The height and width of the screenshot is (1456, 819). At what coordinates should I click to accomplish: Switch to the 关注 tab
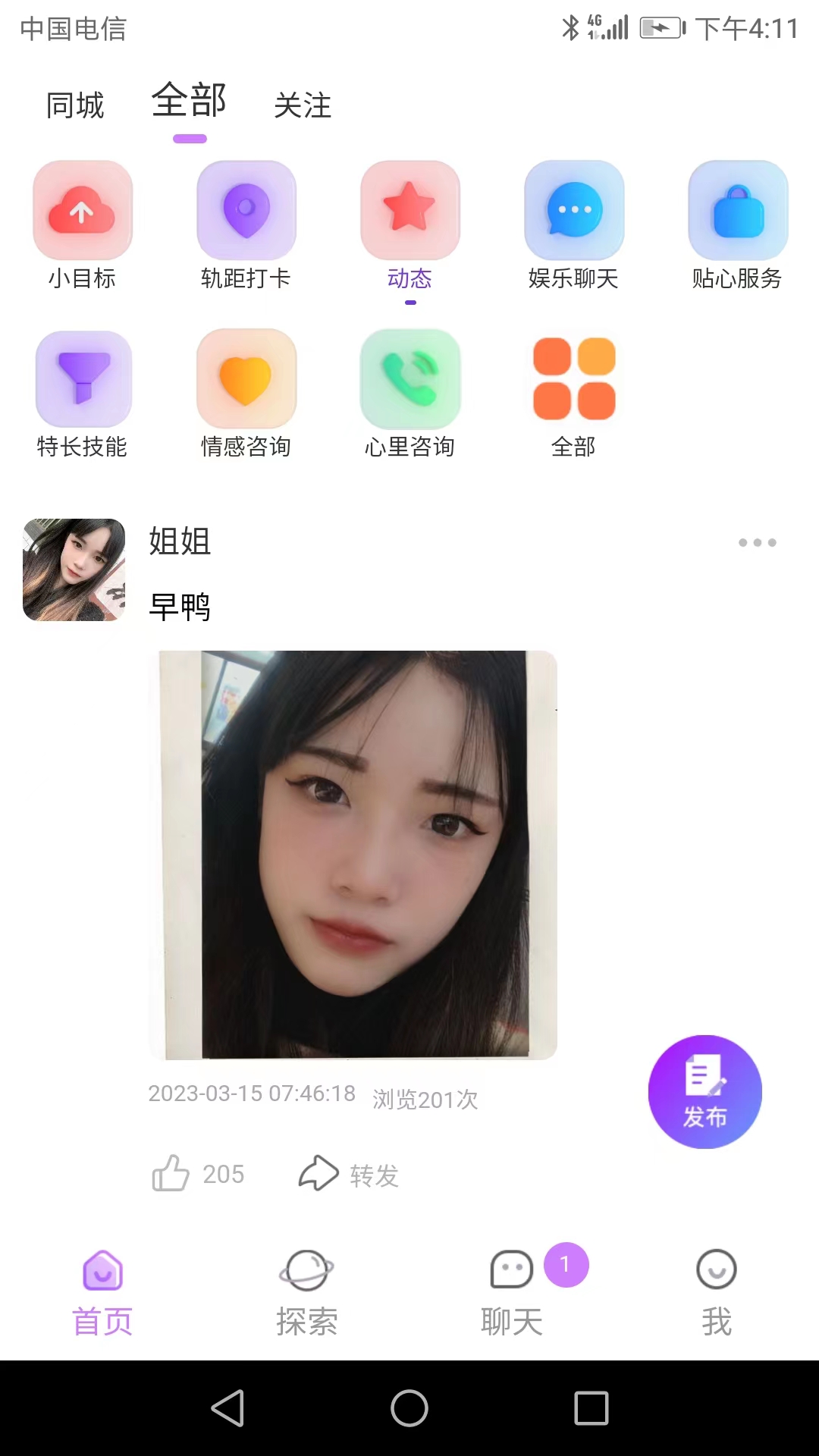tap(303, 107)
